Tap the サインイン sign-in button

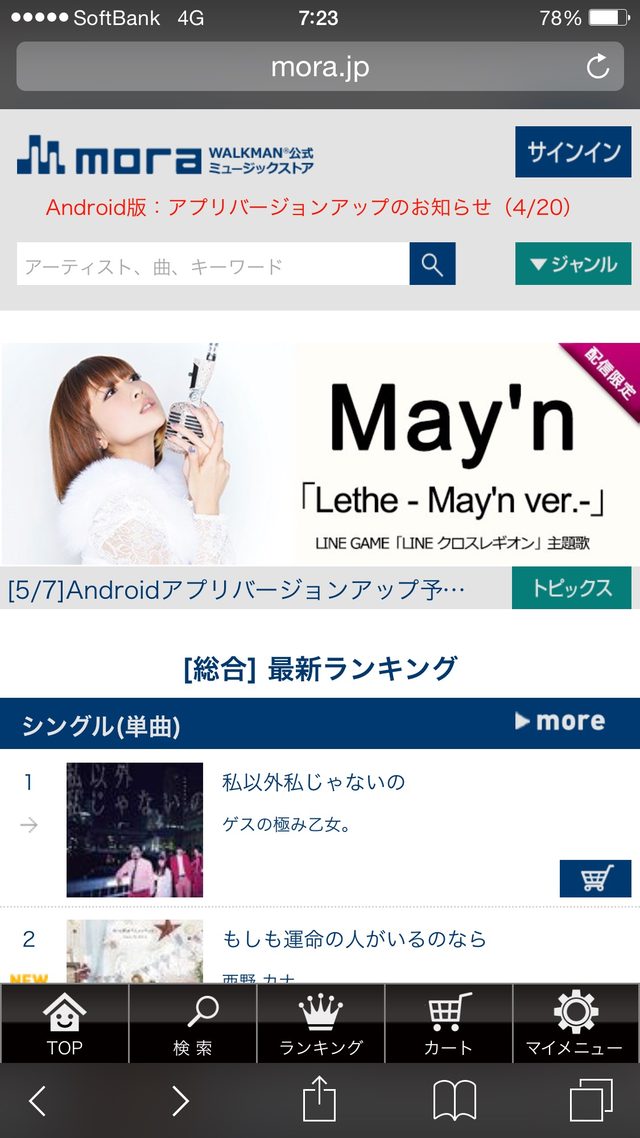click(573, 152)
